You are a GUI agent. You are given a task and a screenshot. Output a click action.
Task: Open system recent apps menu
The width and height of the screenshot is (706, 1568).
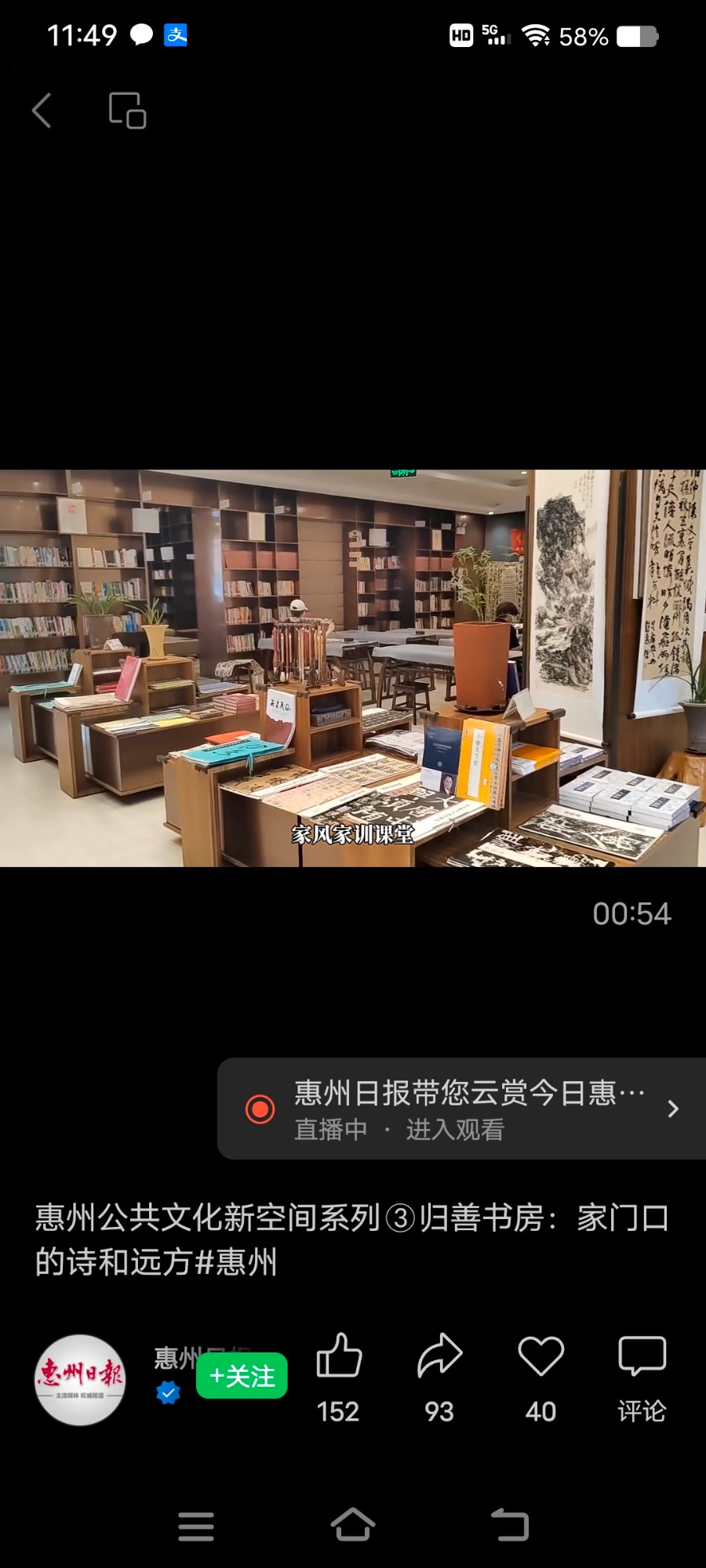click(x=196, y=1526)
